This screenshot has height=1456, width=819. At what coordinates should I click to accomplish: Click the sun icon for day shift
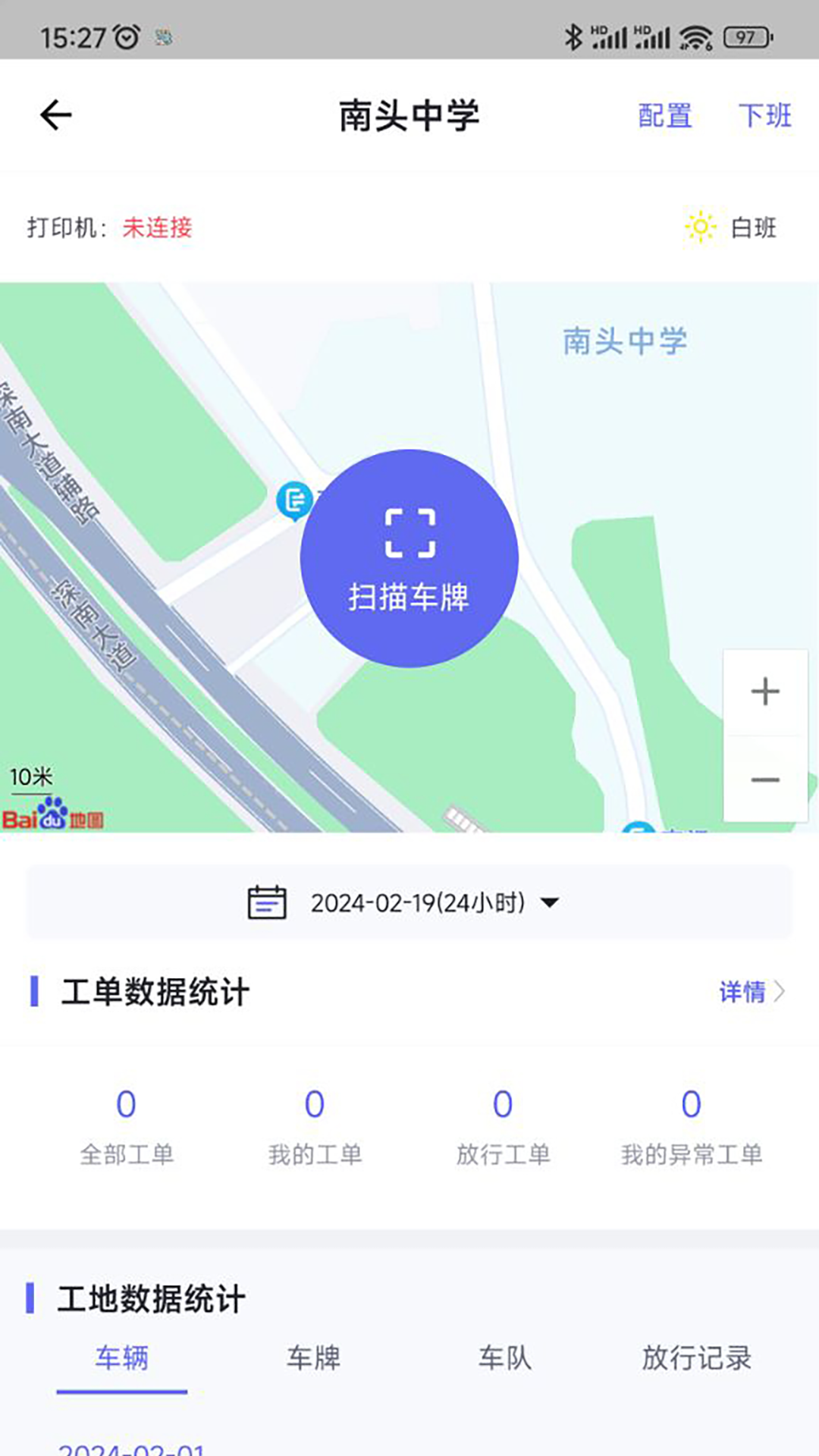coord(699,227)
